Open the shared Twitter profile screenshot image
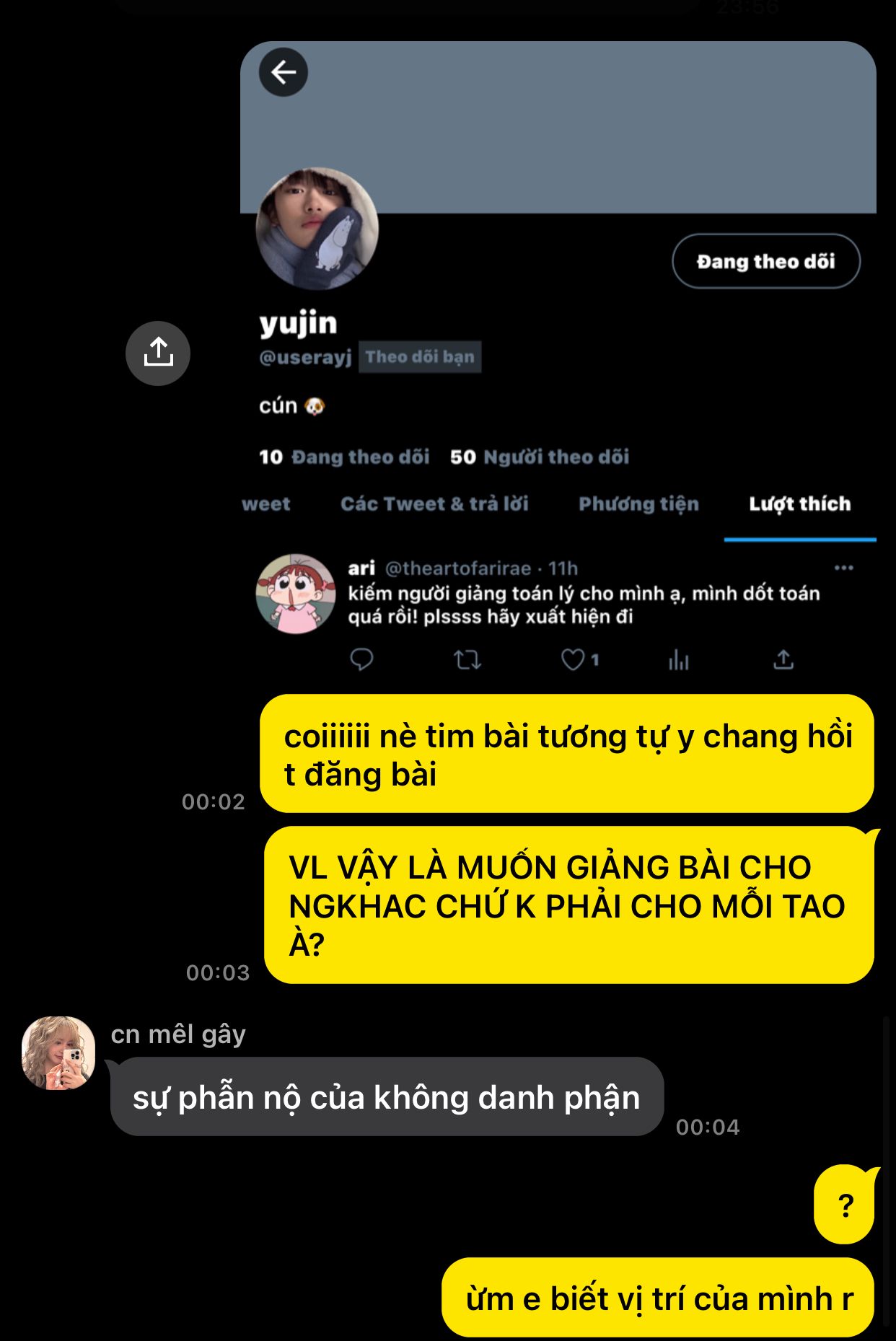The height and width of the screenshot is (1341, 896). point(558,361)
